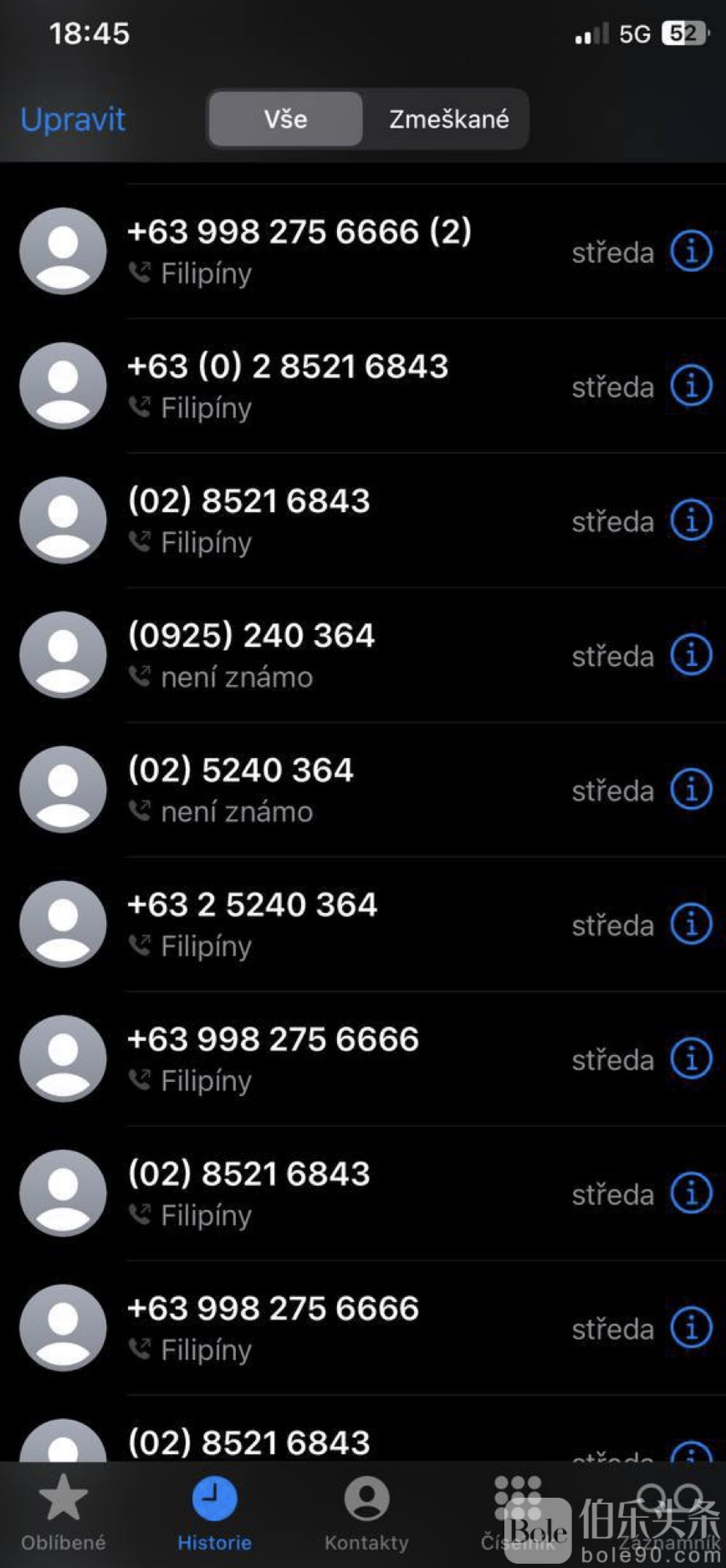This screenshot has height=1568, width=726.
Task: Call +63 (0) 2 8521 6843 entry
Action: pos(288,385)
